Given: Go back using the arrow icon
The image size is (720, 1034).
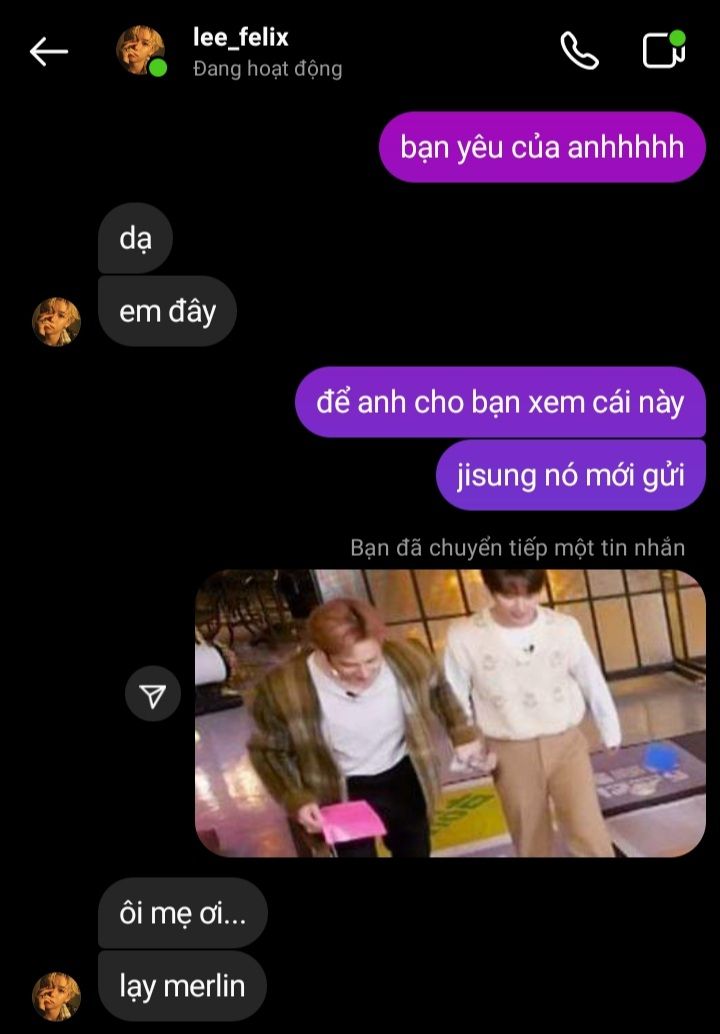Looking at the screenshot, I should 48,52.
